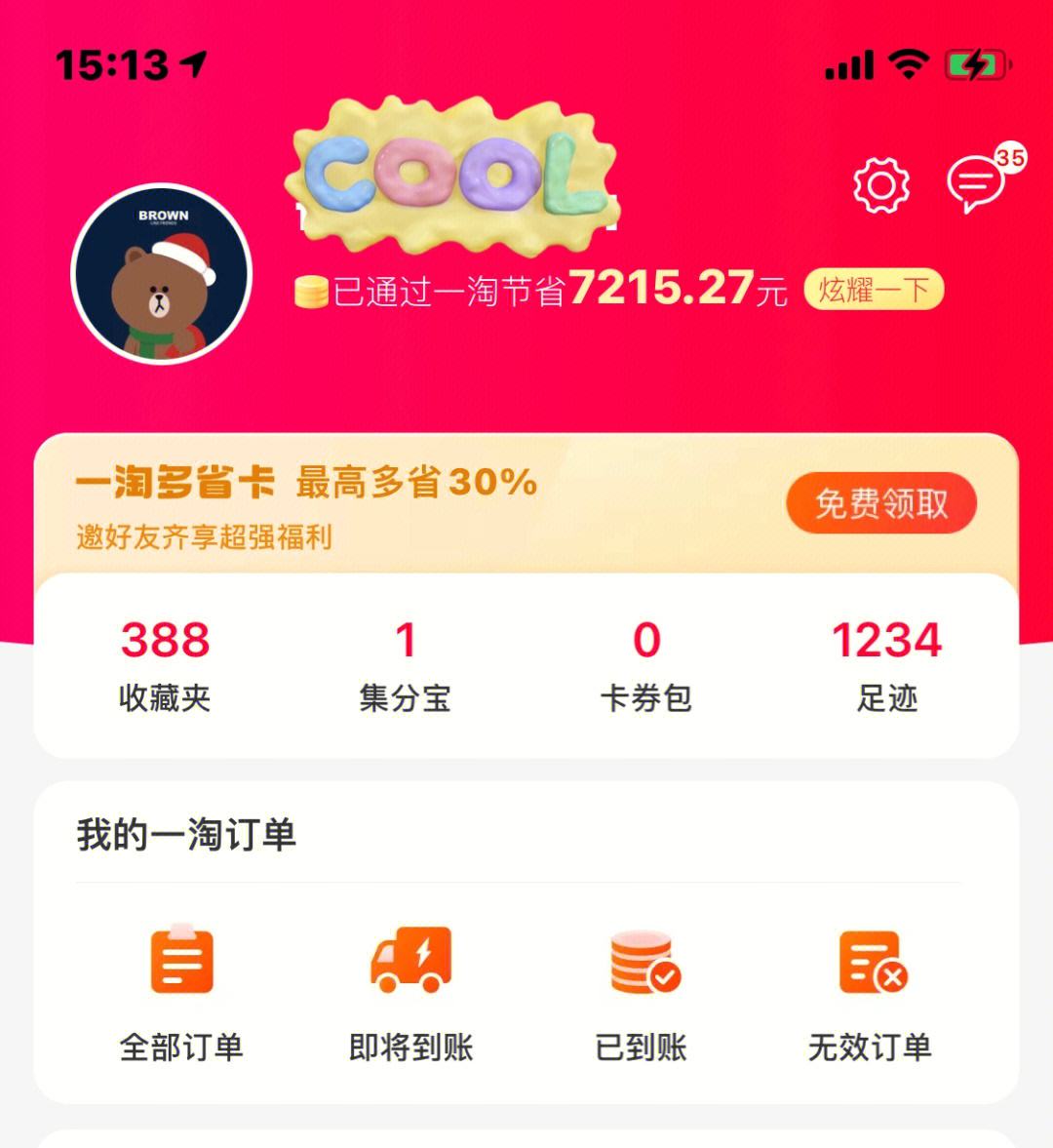Select the 全部订单 clipboard icon

pyautogui.click(x=181, y=961)
